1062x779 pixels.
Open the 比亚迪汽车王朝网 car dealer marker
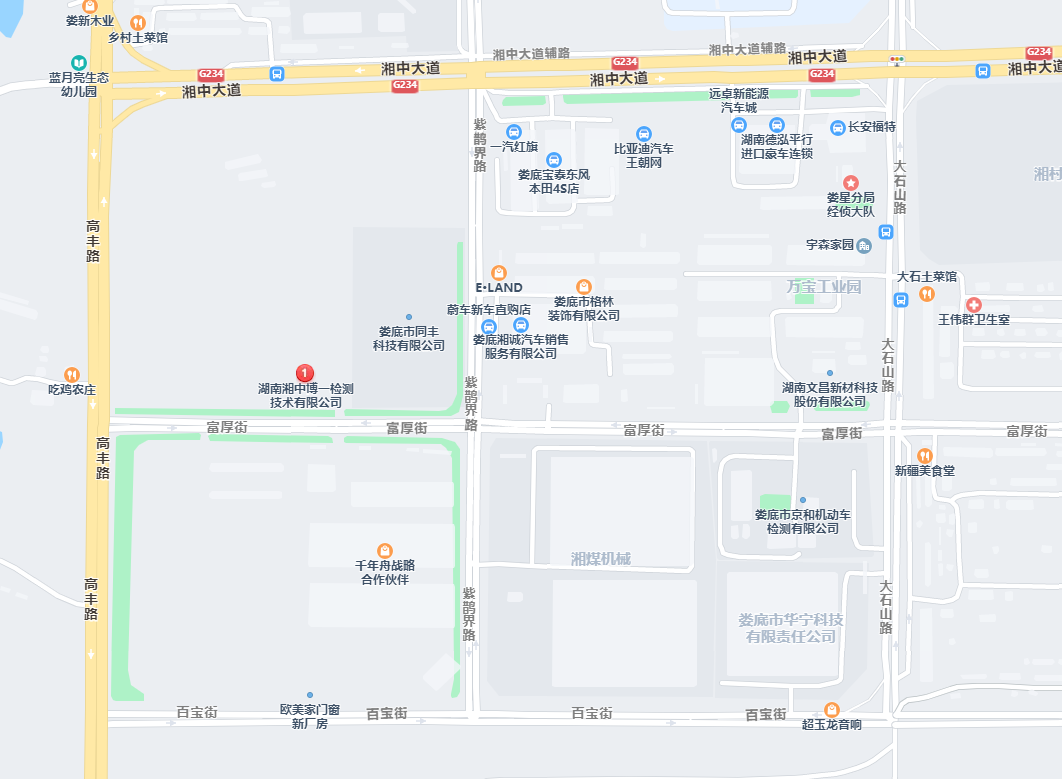point(644,133)
